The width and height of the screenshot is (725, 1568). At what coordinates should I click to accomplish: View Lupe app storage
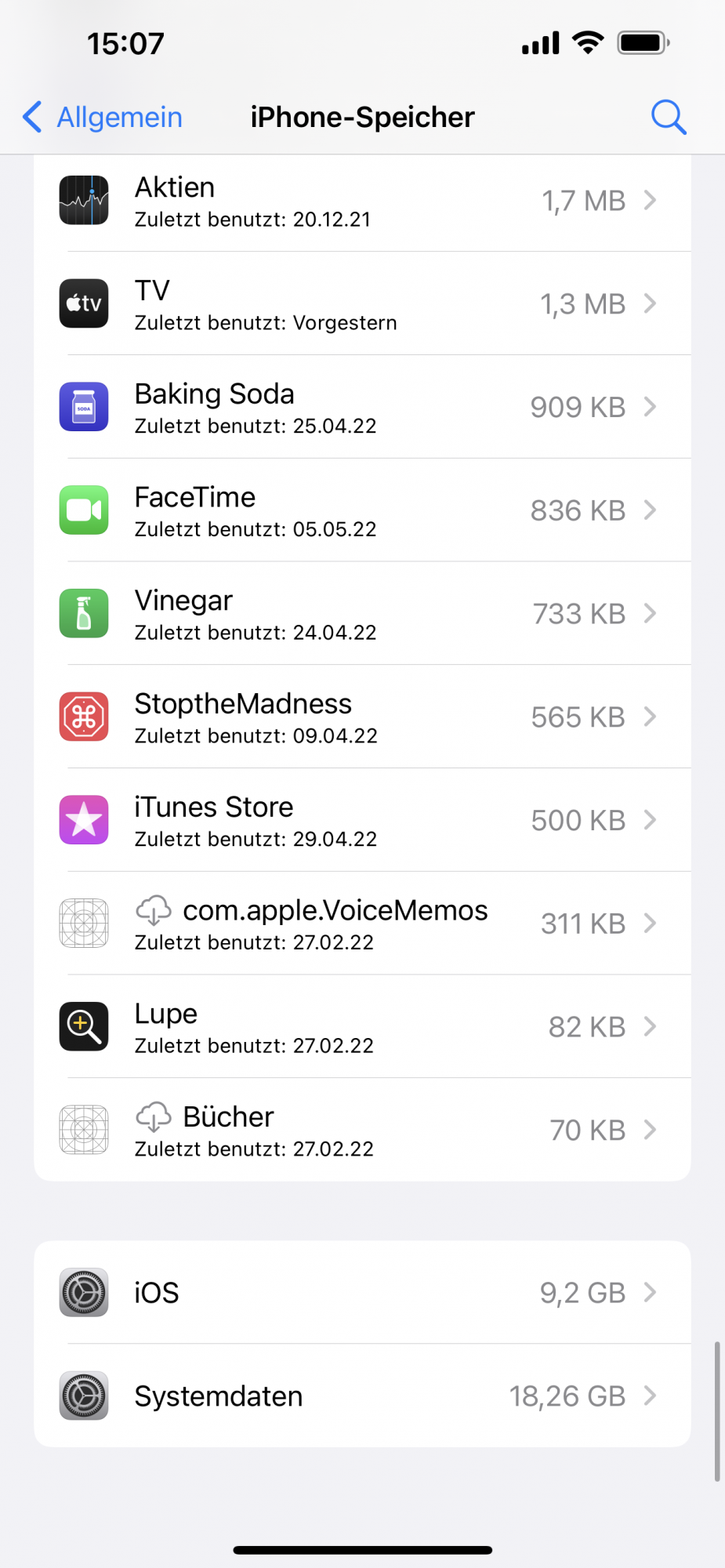tap(362, 1027)
